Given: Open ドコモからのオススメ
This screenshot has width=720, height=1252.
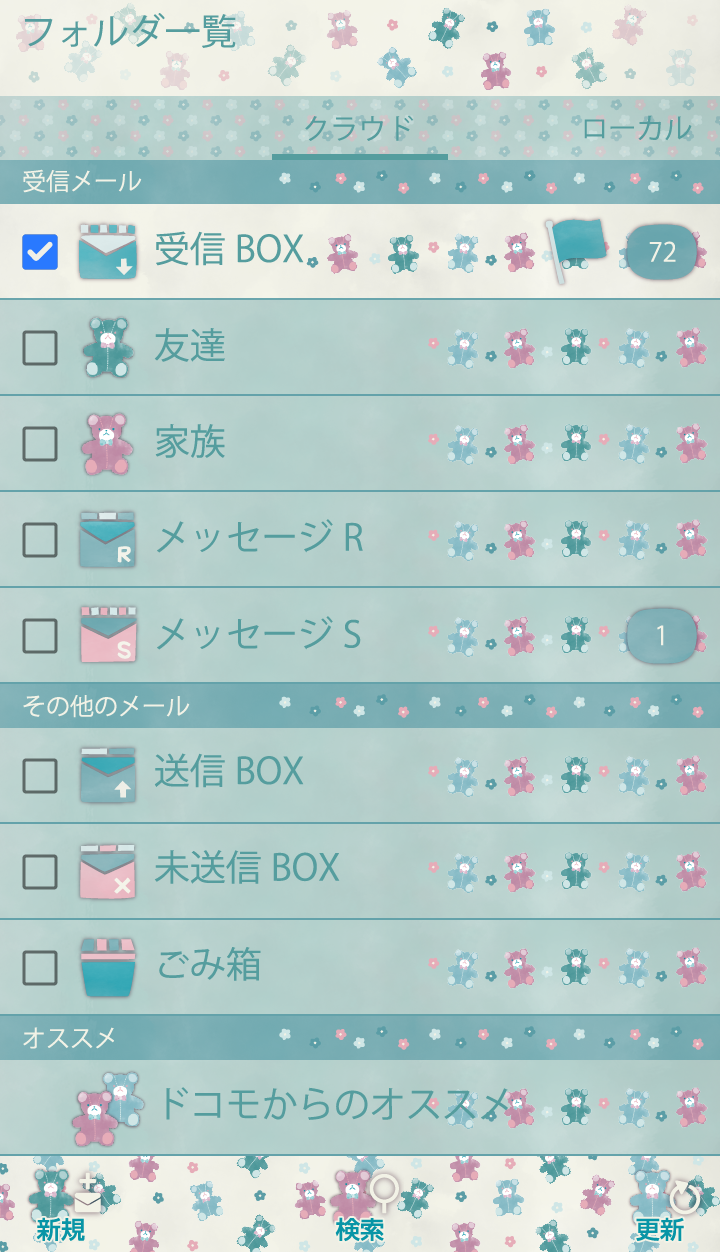Looking at the screenshot, I should (335, 1105).
